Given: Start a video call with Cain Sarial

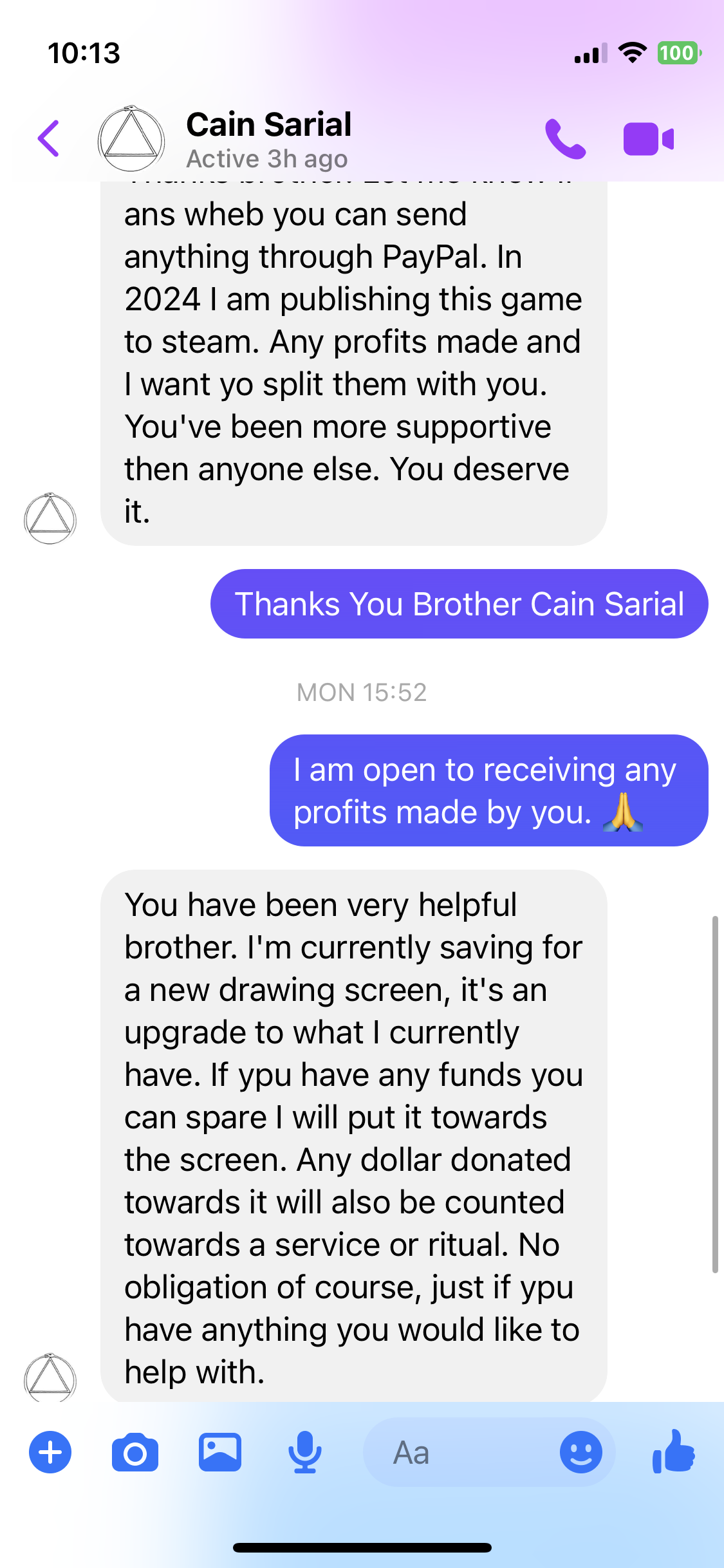Looking at the screenshot, I should [648, 138].
